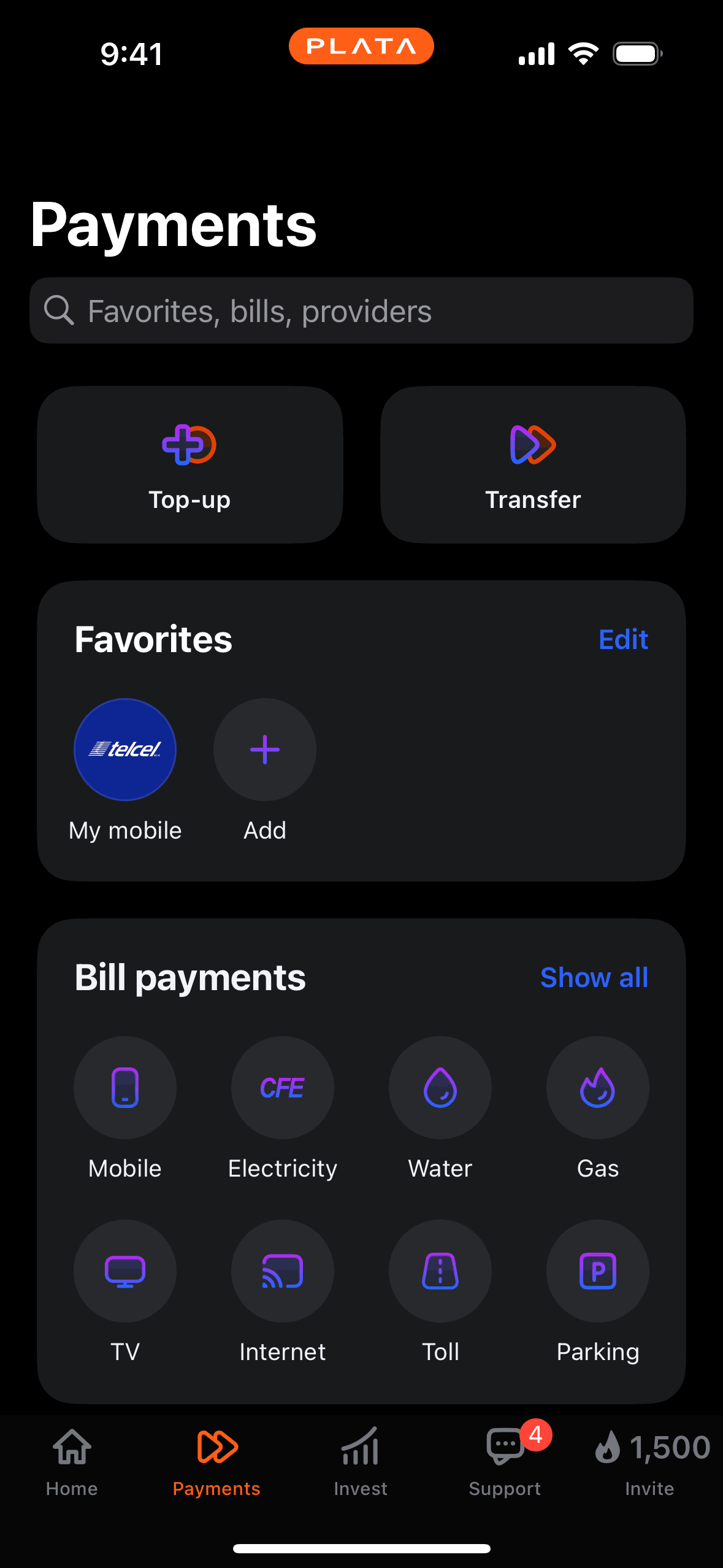Viewport: 723px width, 1568px height.
Task: Switch to the Invest tab
Action: point(361,1462)
